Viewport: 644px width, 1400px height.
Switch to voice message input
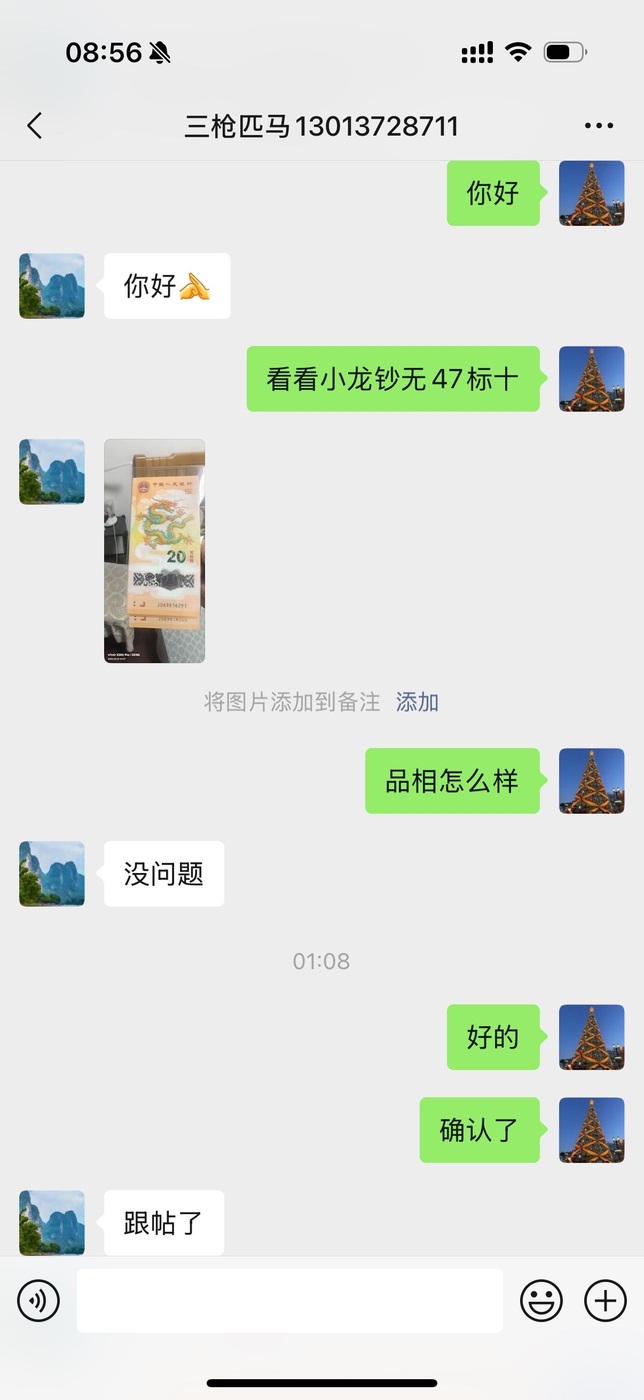[x=39, y=1301]
